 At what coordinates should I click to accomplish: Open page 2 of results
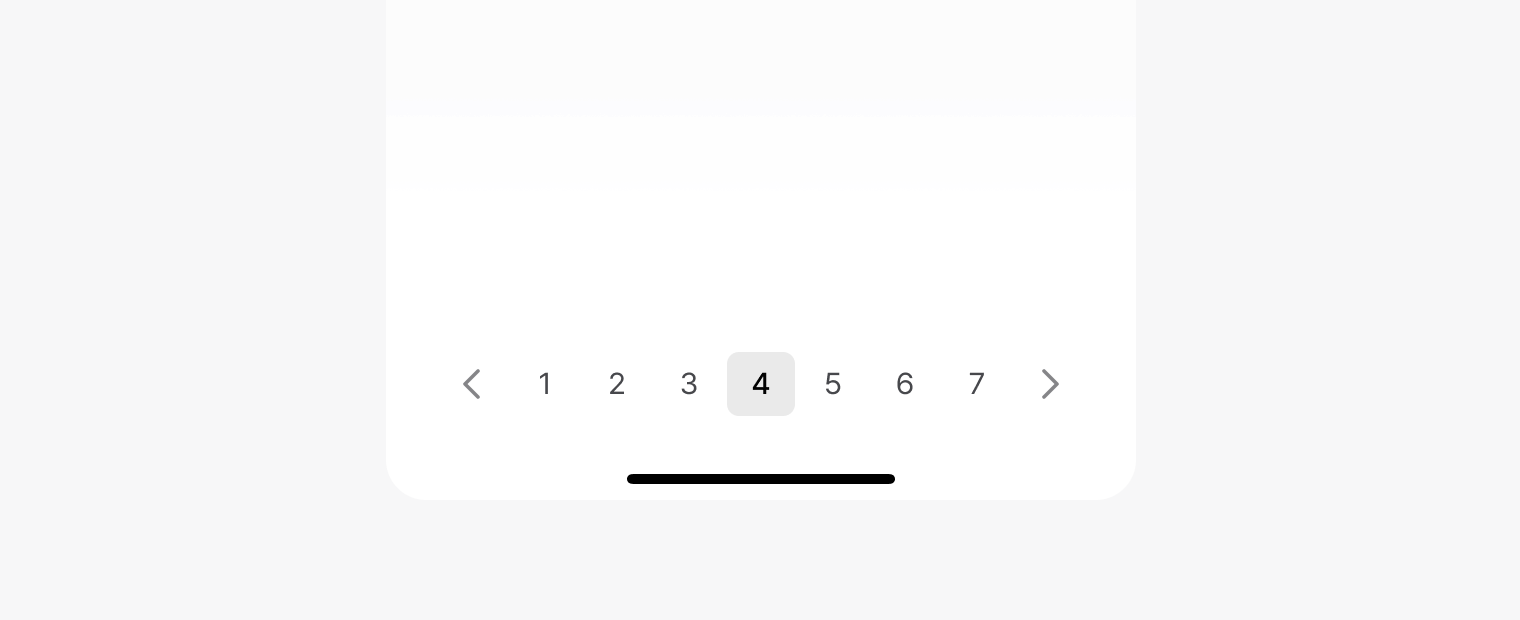point(617,384)
